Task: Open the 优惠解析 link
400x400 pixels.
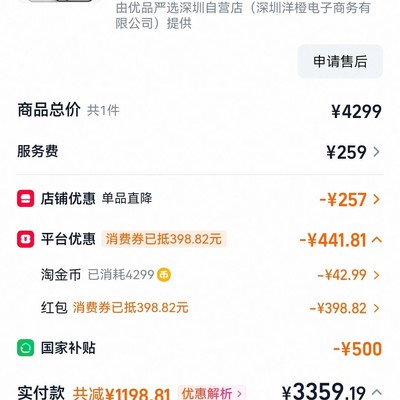Action: [212, 393]
